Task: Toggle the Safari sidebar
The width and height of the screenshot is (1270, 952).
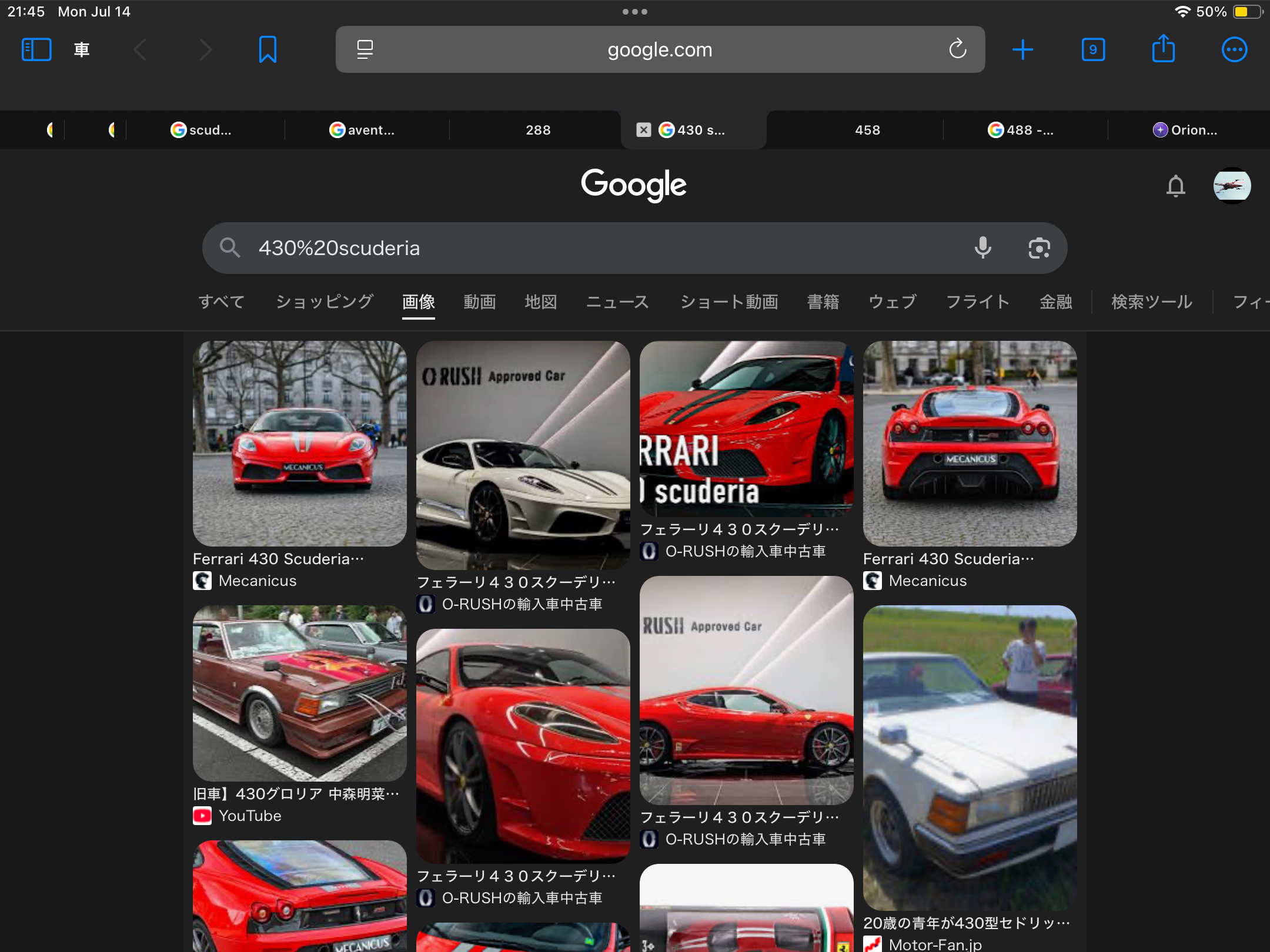Action: tap(36, 50)
